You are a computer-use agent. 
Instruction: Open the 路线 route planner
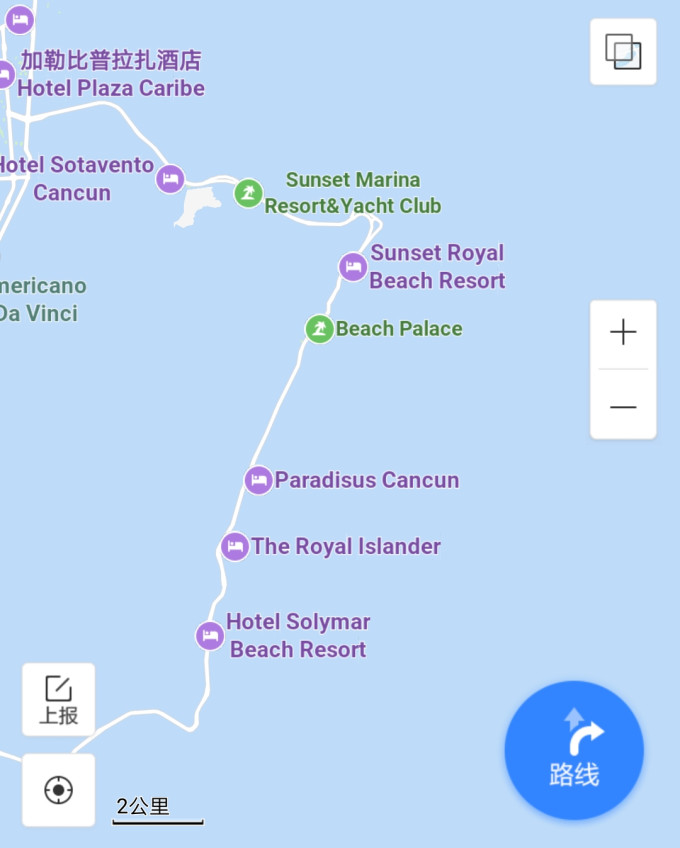pos(574,751)
